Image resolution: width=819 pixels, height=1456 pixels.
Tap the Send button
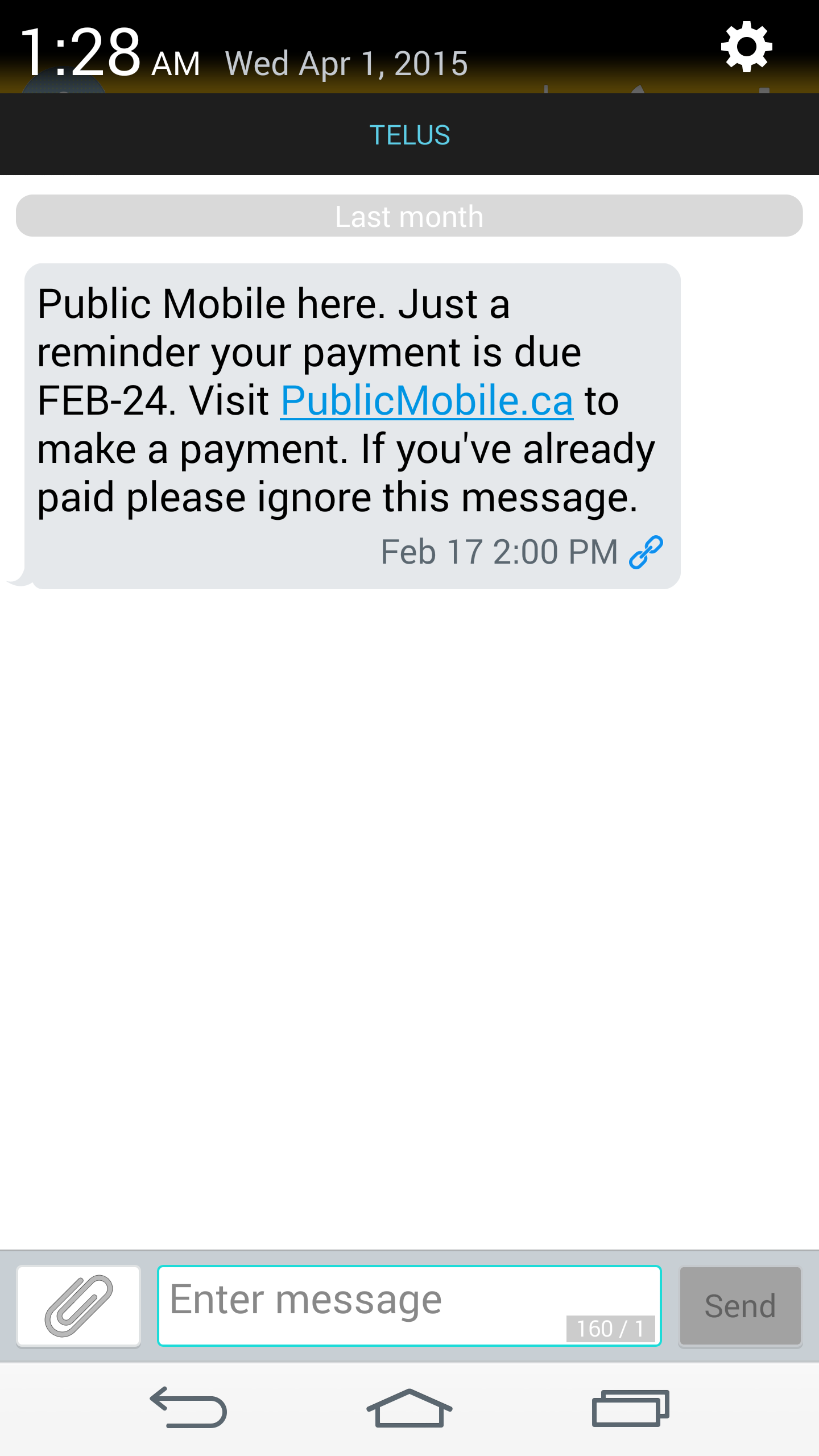[x=740, y=1306]
